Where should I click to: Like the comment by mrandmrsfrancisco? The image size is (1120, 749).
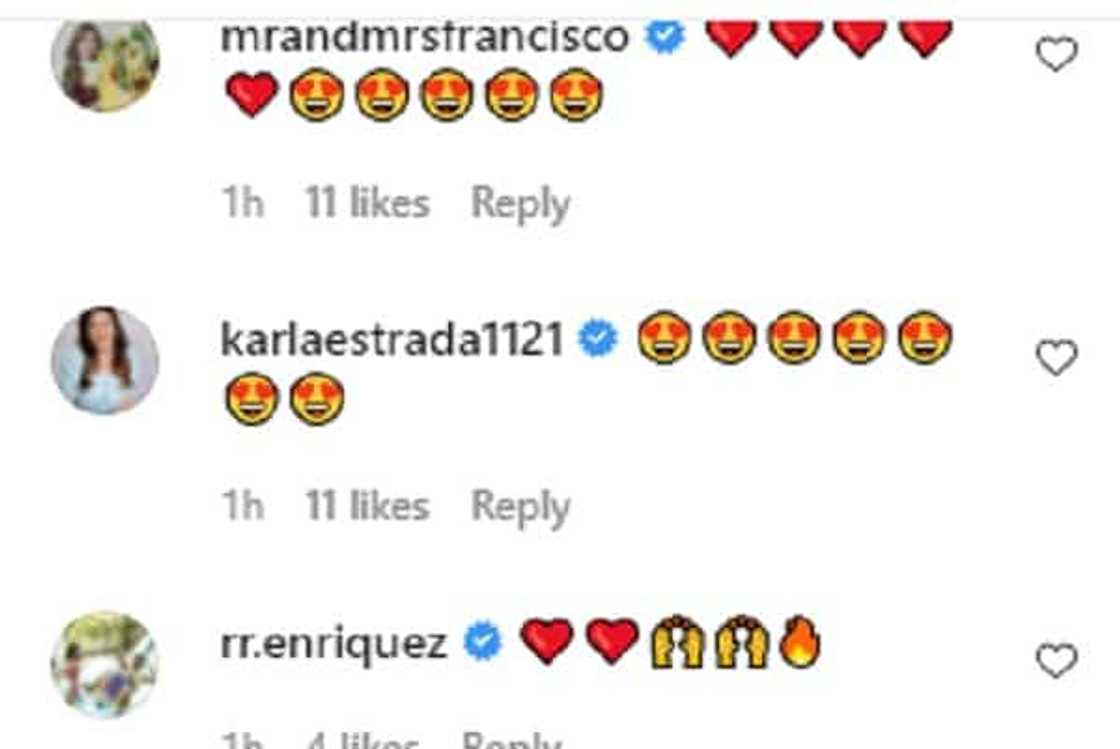point(1055,53)
